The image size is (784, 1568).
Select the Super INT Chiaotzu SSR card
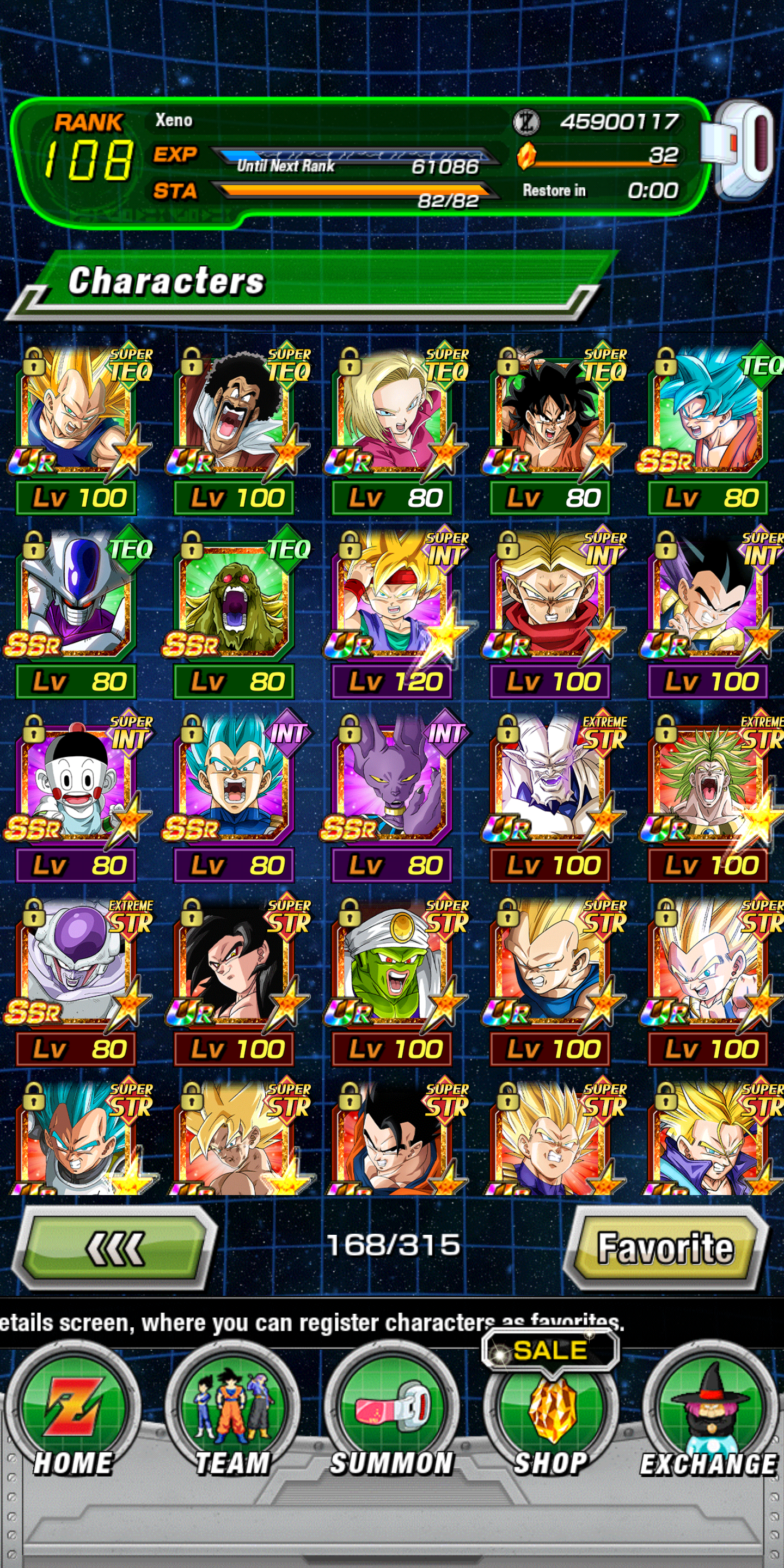click(77, 798)
